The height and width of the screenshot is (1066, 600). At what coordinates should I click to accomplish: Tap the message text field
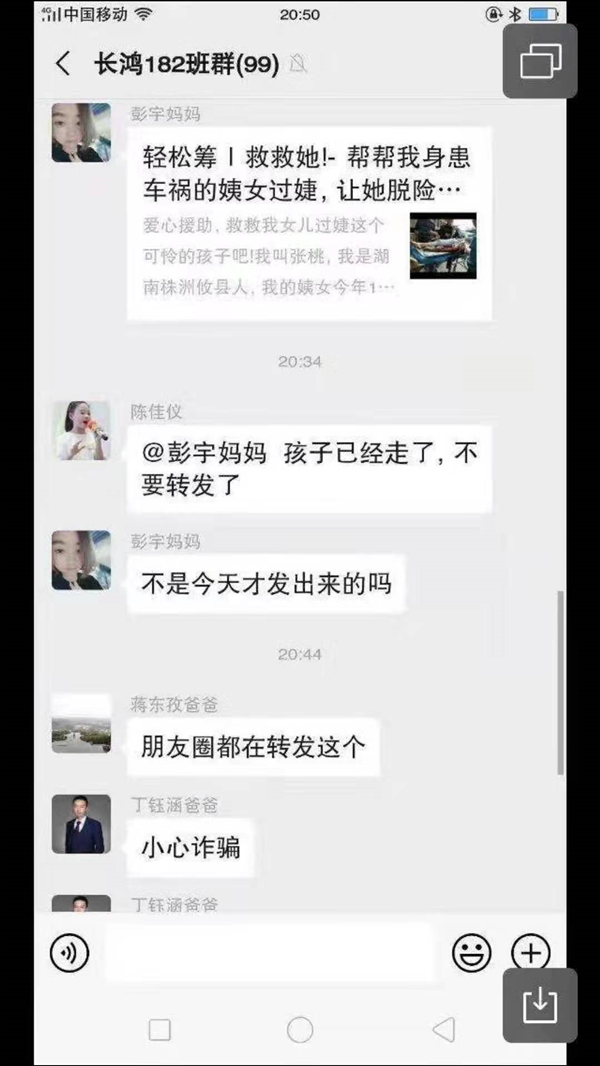tap(270, 954)
